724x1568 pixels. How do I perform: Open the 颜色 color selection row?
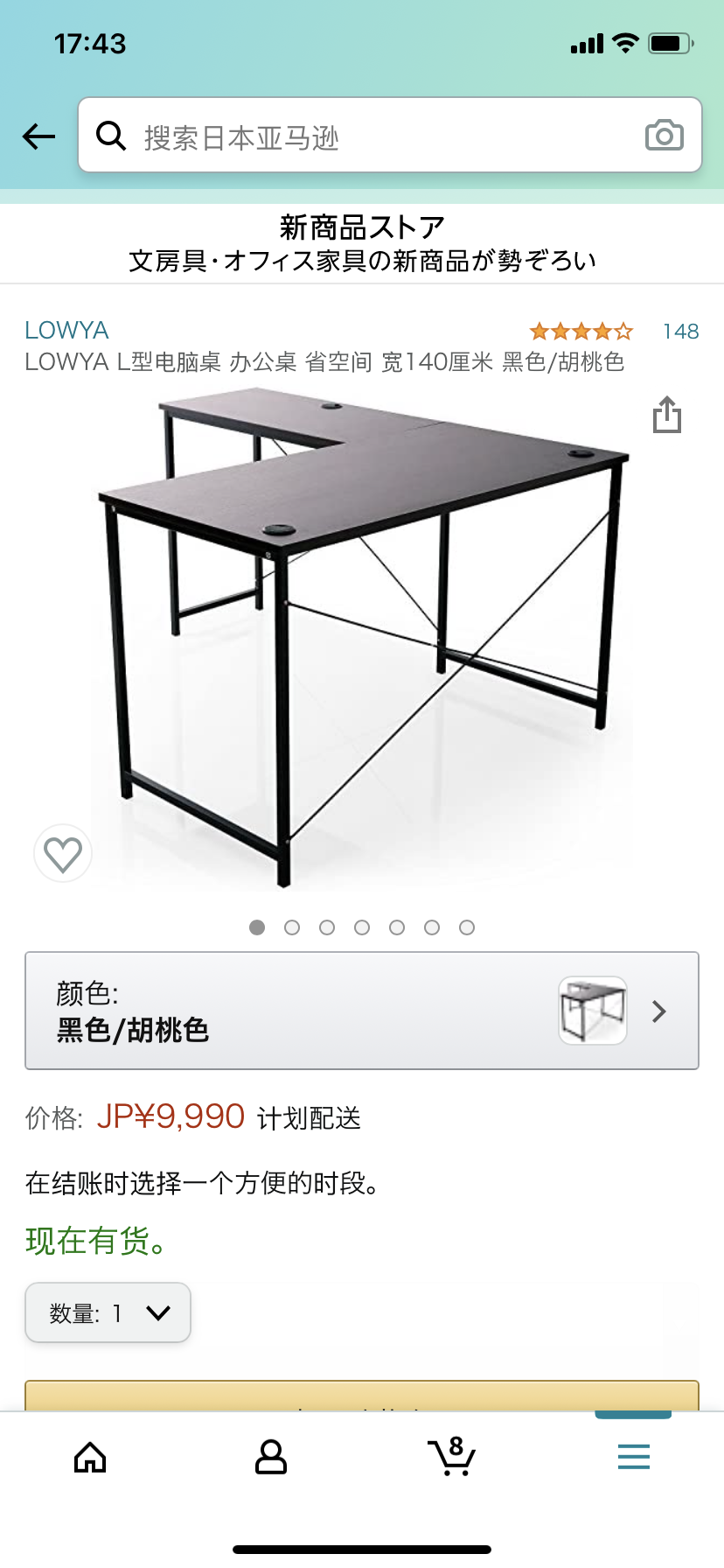[362, 1011]
